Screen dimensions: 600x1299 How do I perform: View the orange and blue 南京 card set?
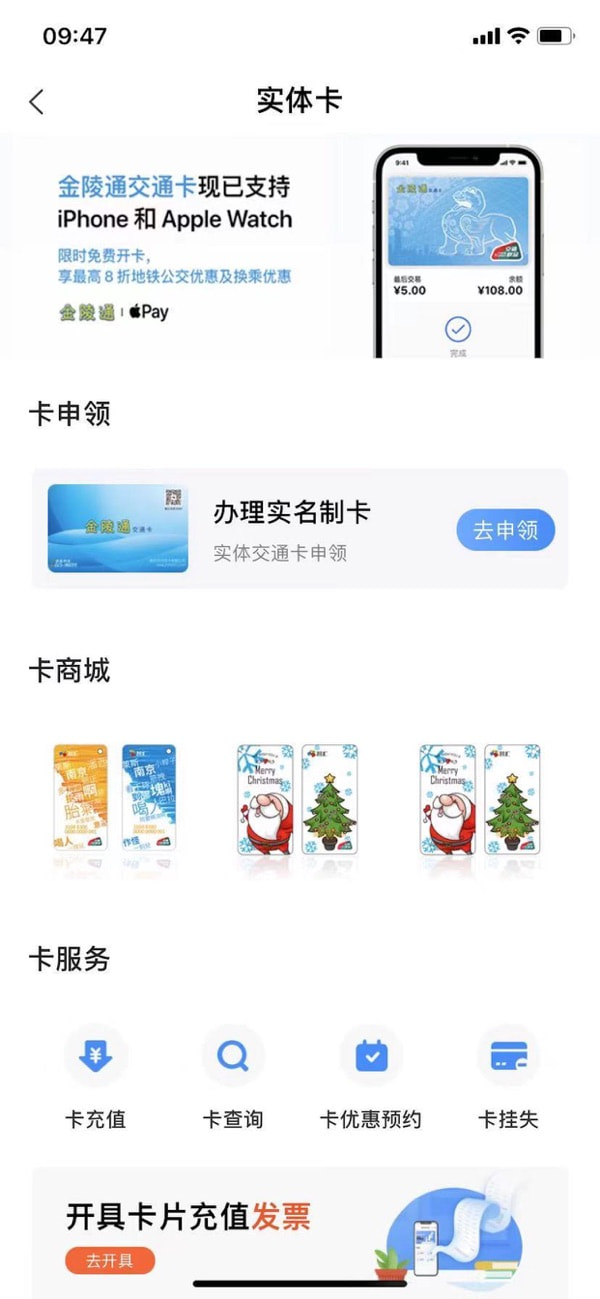coord(114,798)
